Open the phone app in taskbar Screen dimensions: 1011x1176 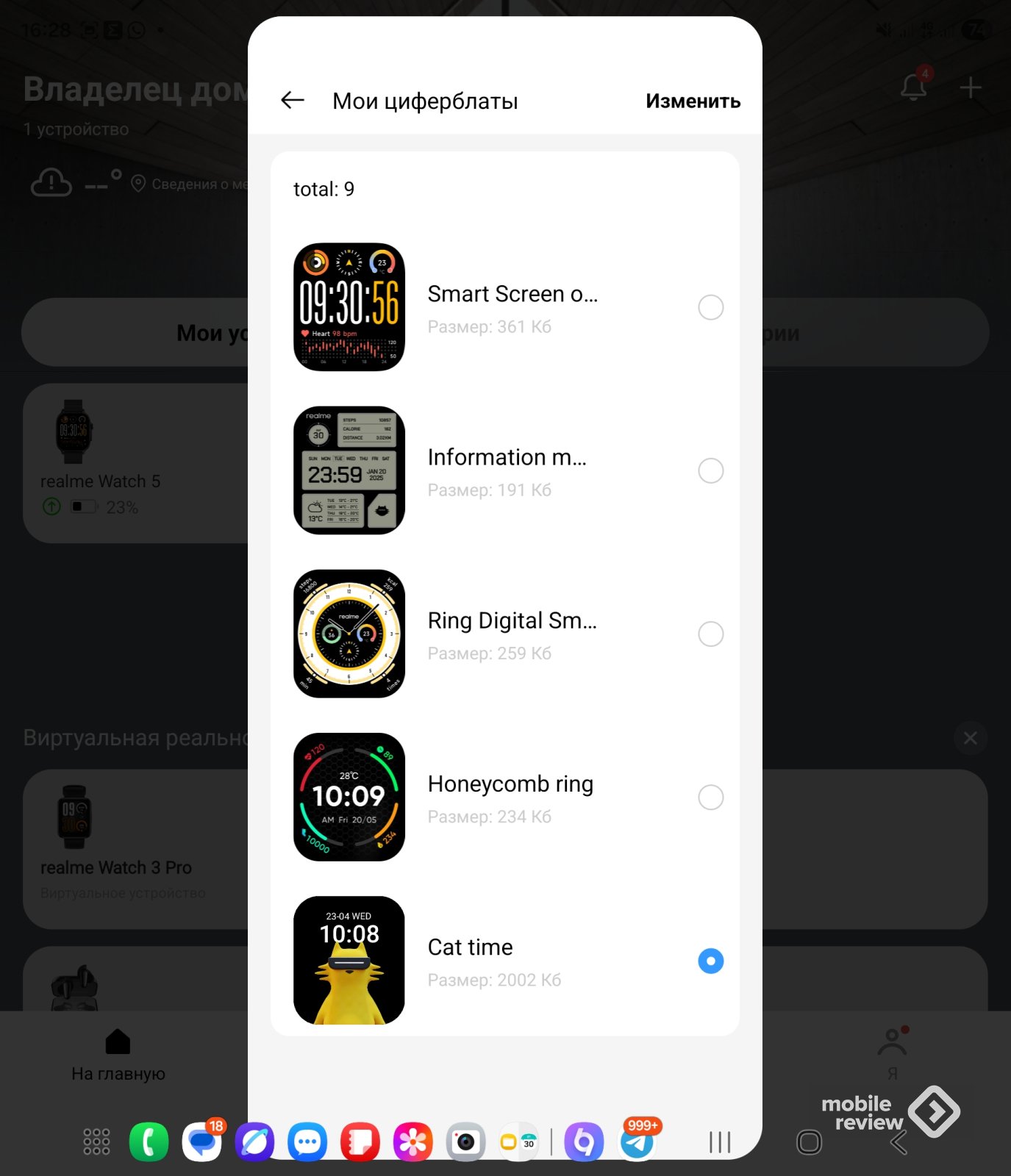pyautogui.click(x=149, y=1142)
